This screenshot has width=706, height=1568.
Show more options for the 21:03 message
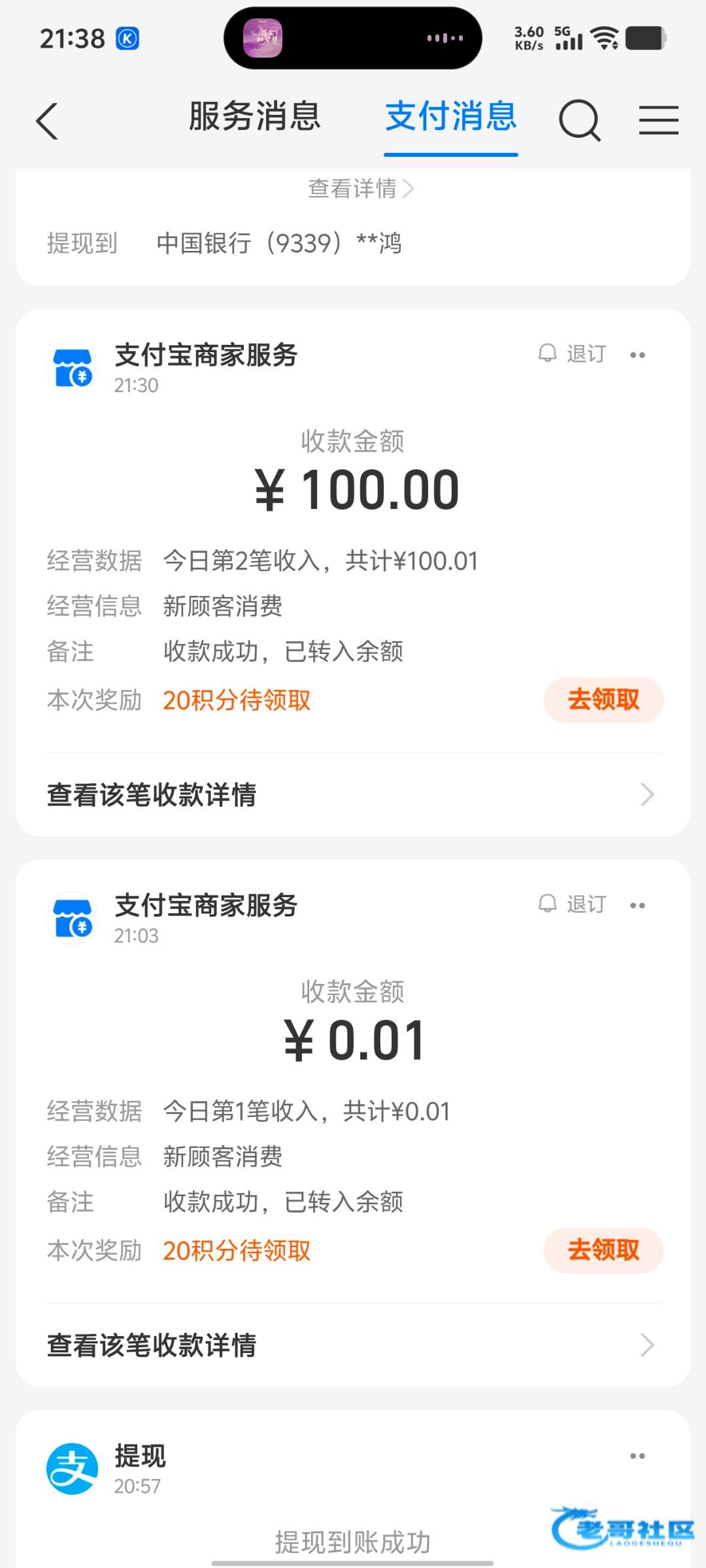click(637, 906)
